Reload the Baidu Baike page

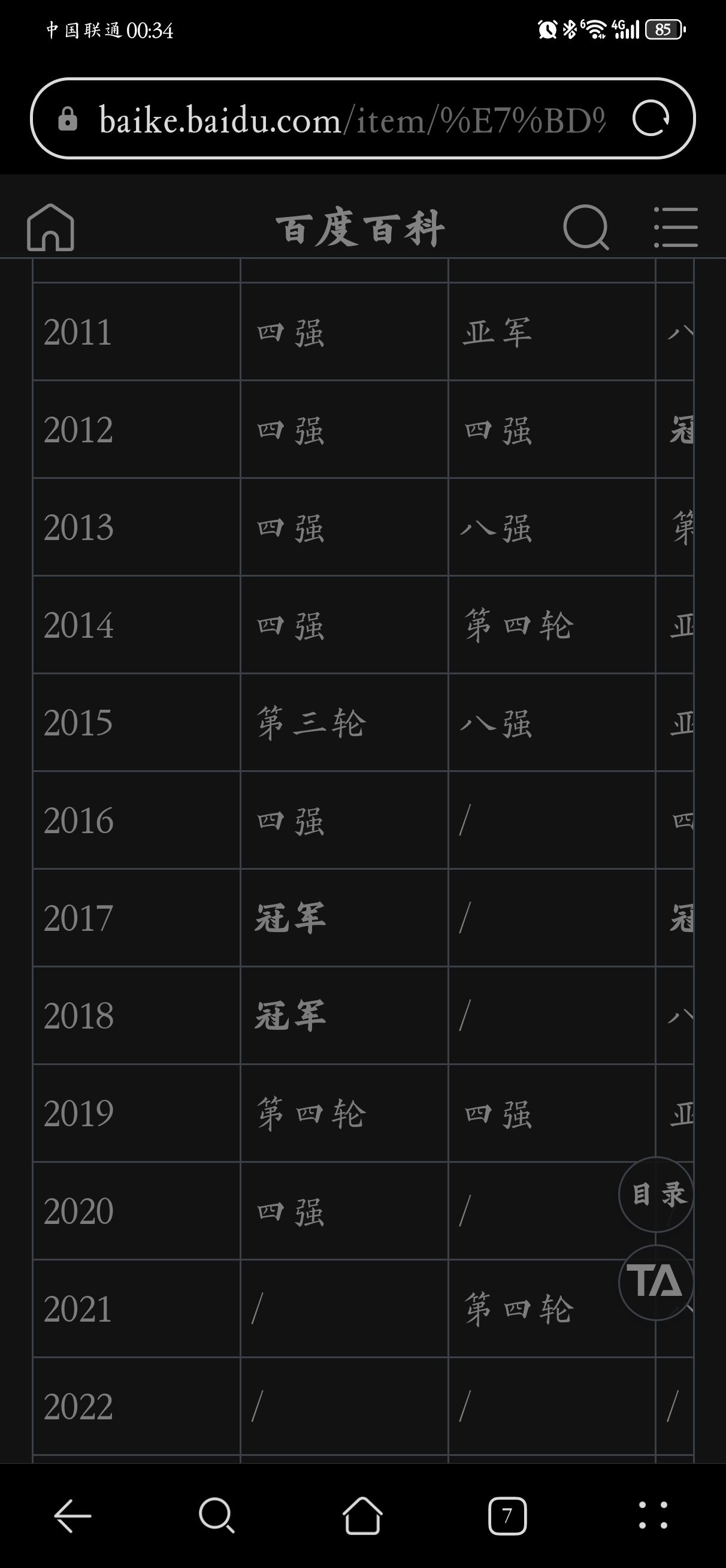pos(651,118)
